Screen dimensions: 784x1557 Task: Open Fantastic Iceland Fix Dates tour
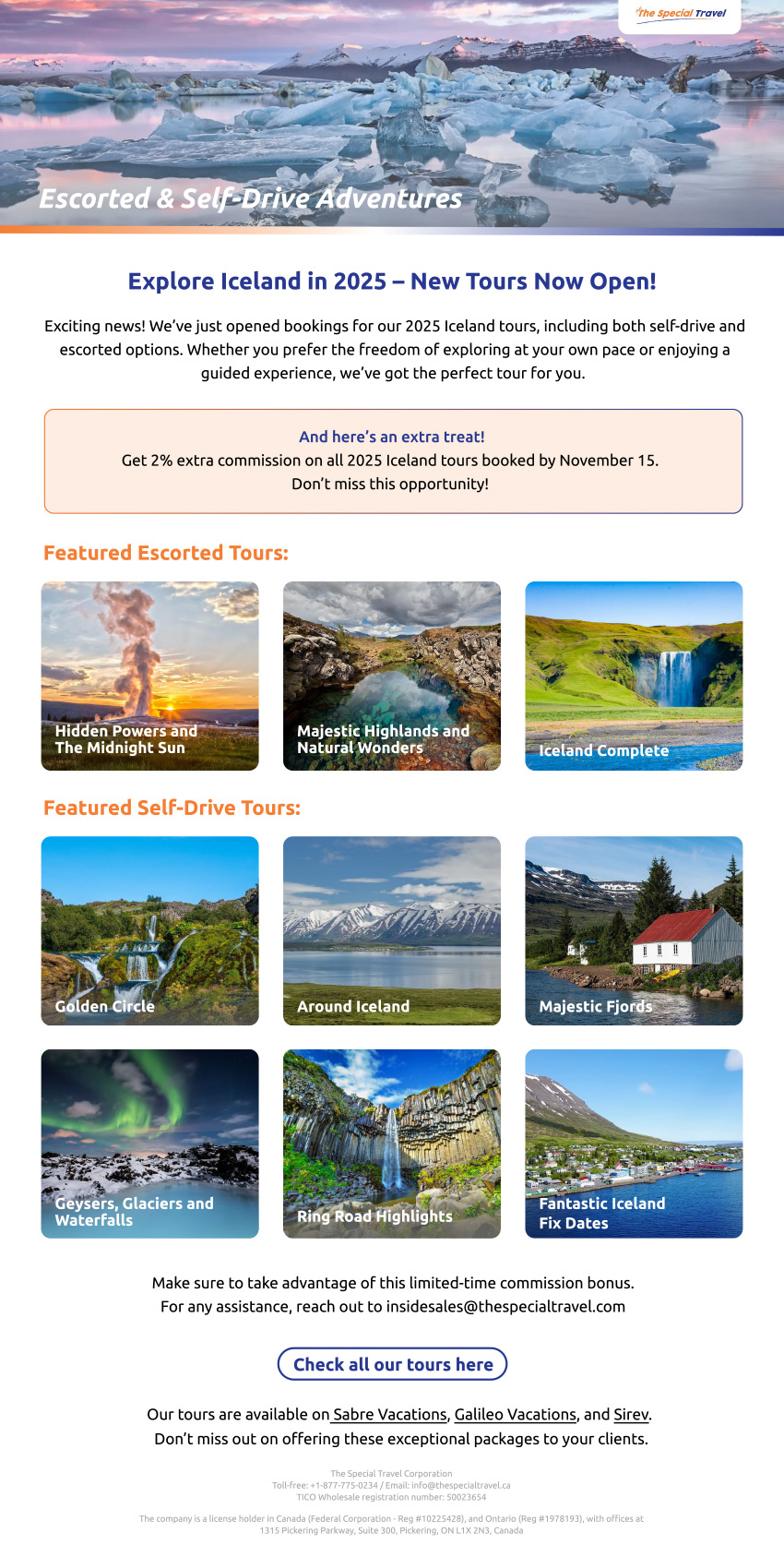point(634,1143)
